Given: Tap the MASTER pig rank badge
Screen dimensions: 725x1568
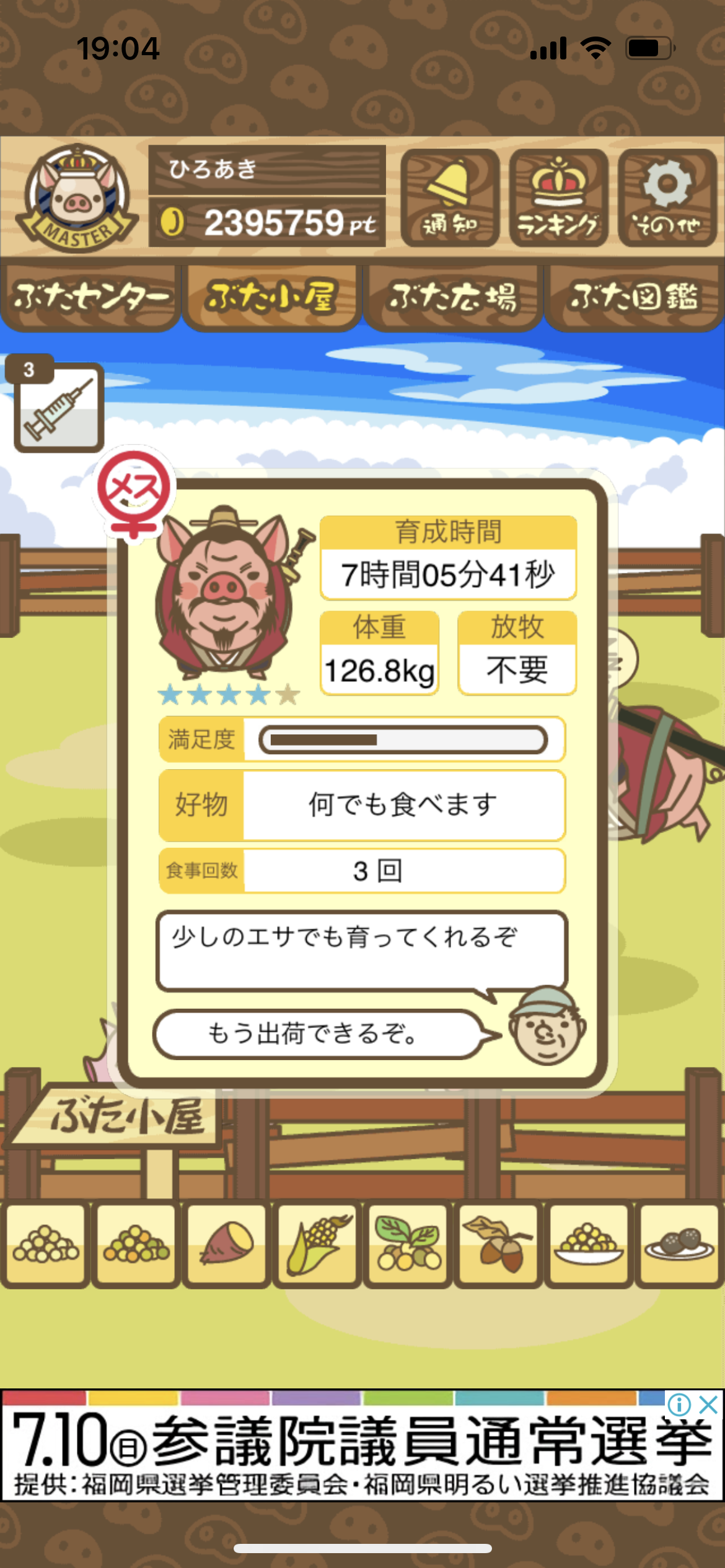Looking at the screenshot, I should 77,198.
